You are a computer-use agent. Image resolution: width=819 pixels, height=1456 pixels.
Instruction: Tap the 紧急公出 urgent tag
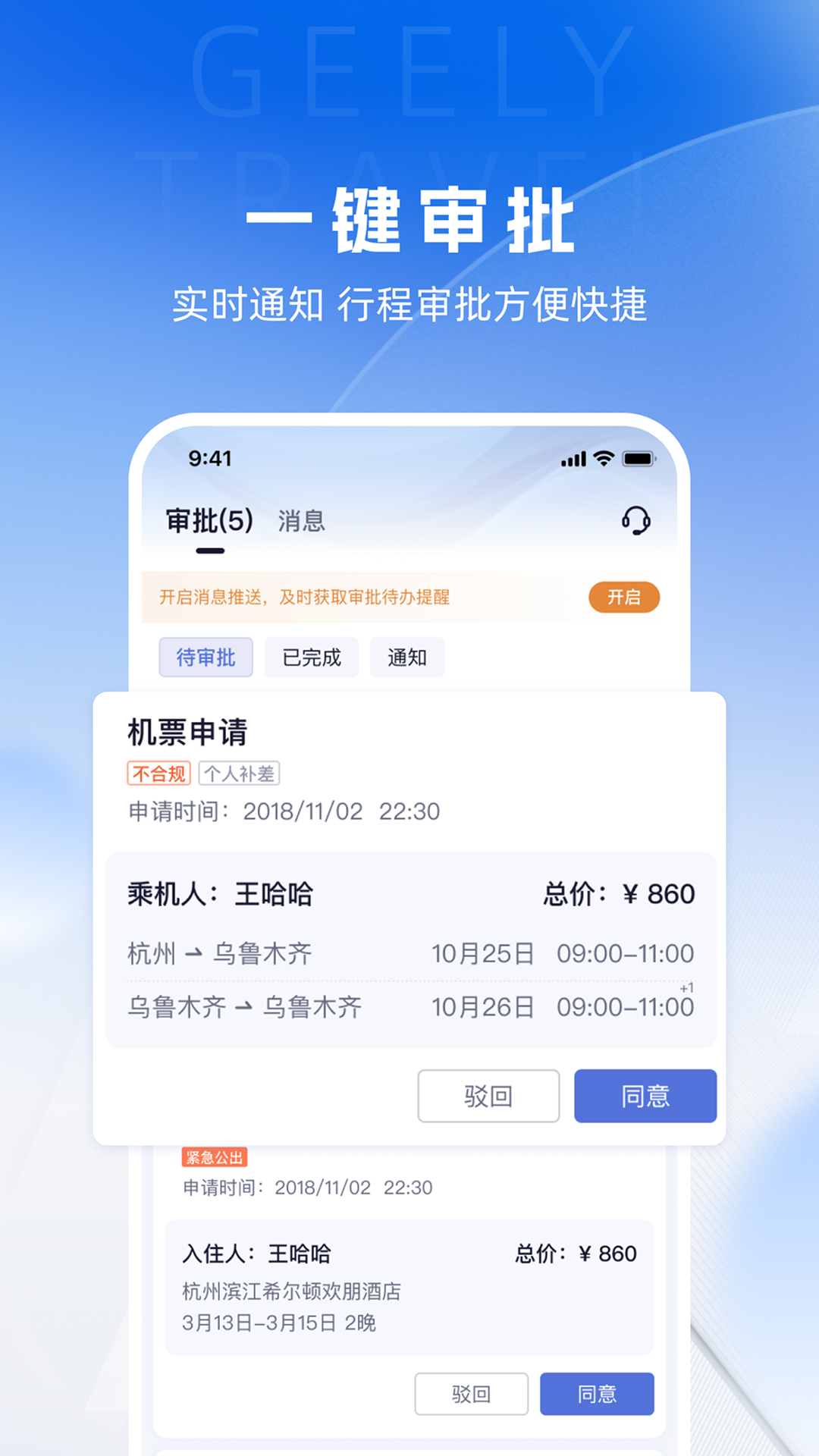pos(215,1157)
